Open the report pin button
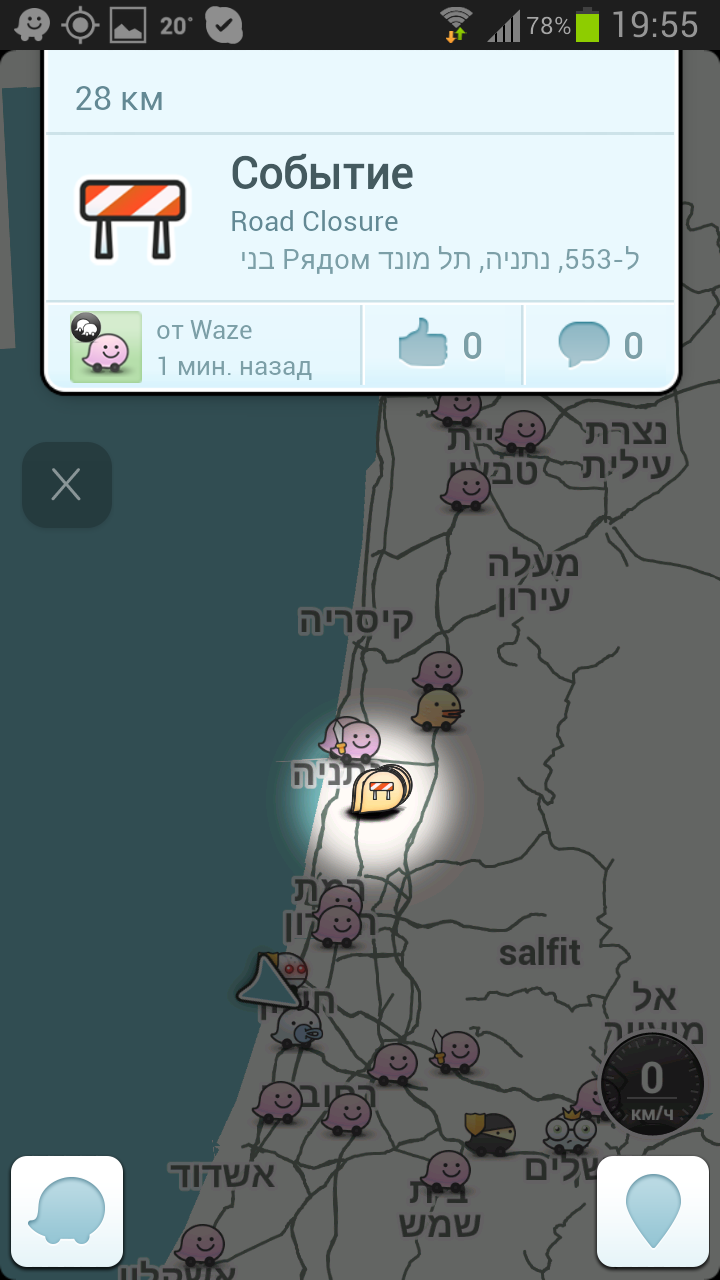720x1280 pixels. click(x=652, y=1212)
